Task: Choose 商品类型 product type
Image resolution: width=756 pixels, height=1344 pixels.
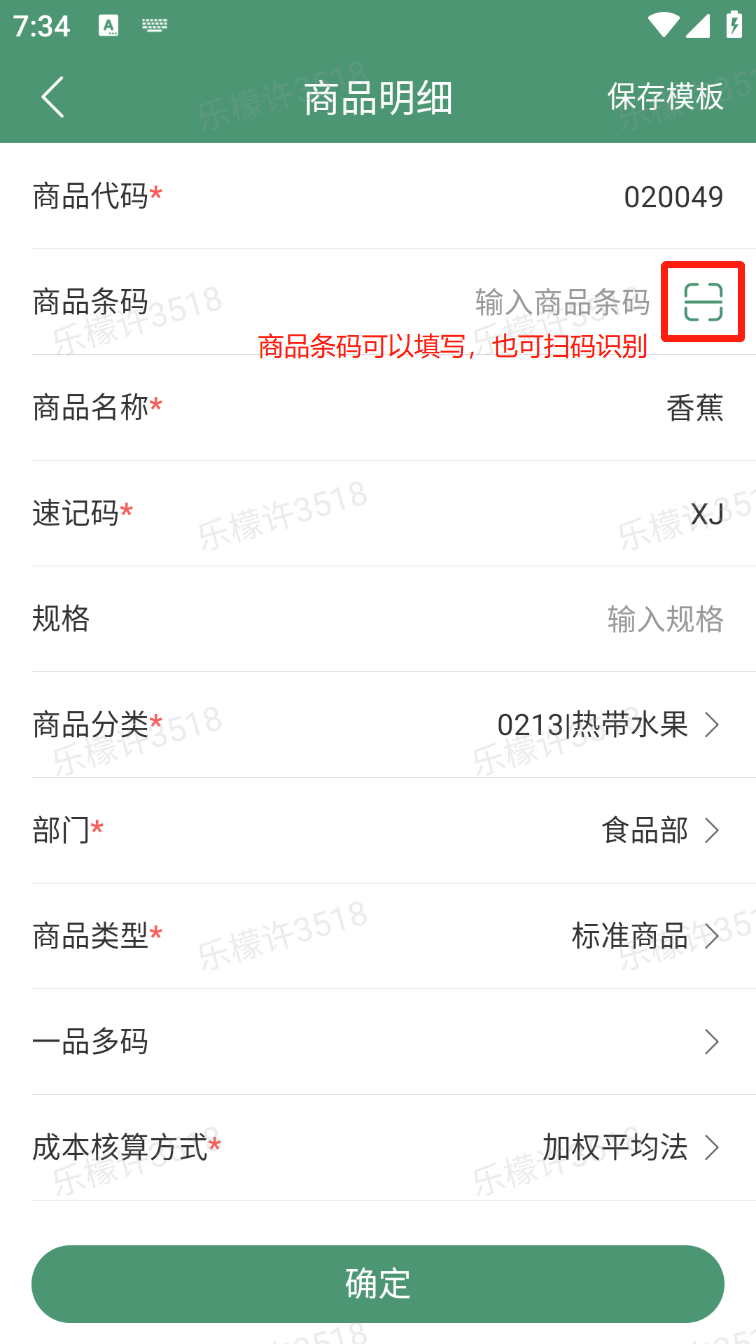Action: coord(378,936)
